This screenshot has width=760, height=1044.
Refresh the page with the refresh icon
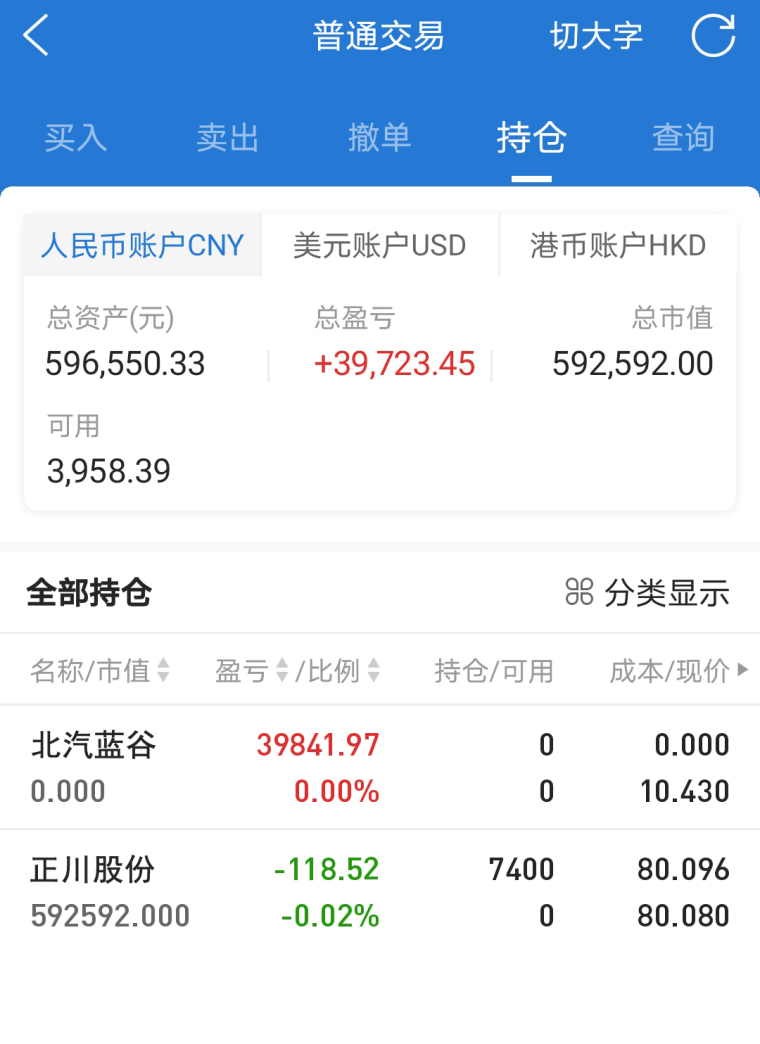(x=715, y=34)
